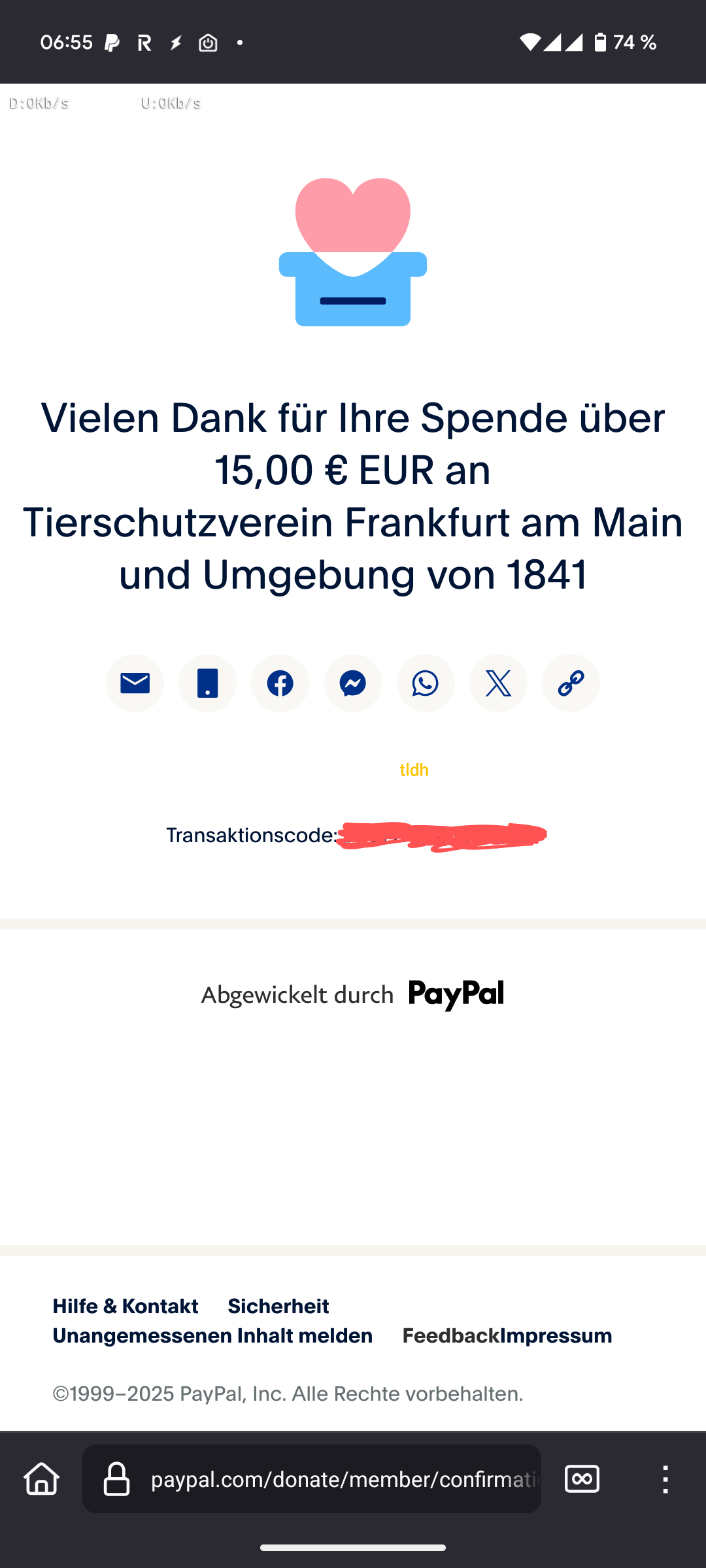Share the donation via email

click(135, 683)
